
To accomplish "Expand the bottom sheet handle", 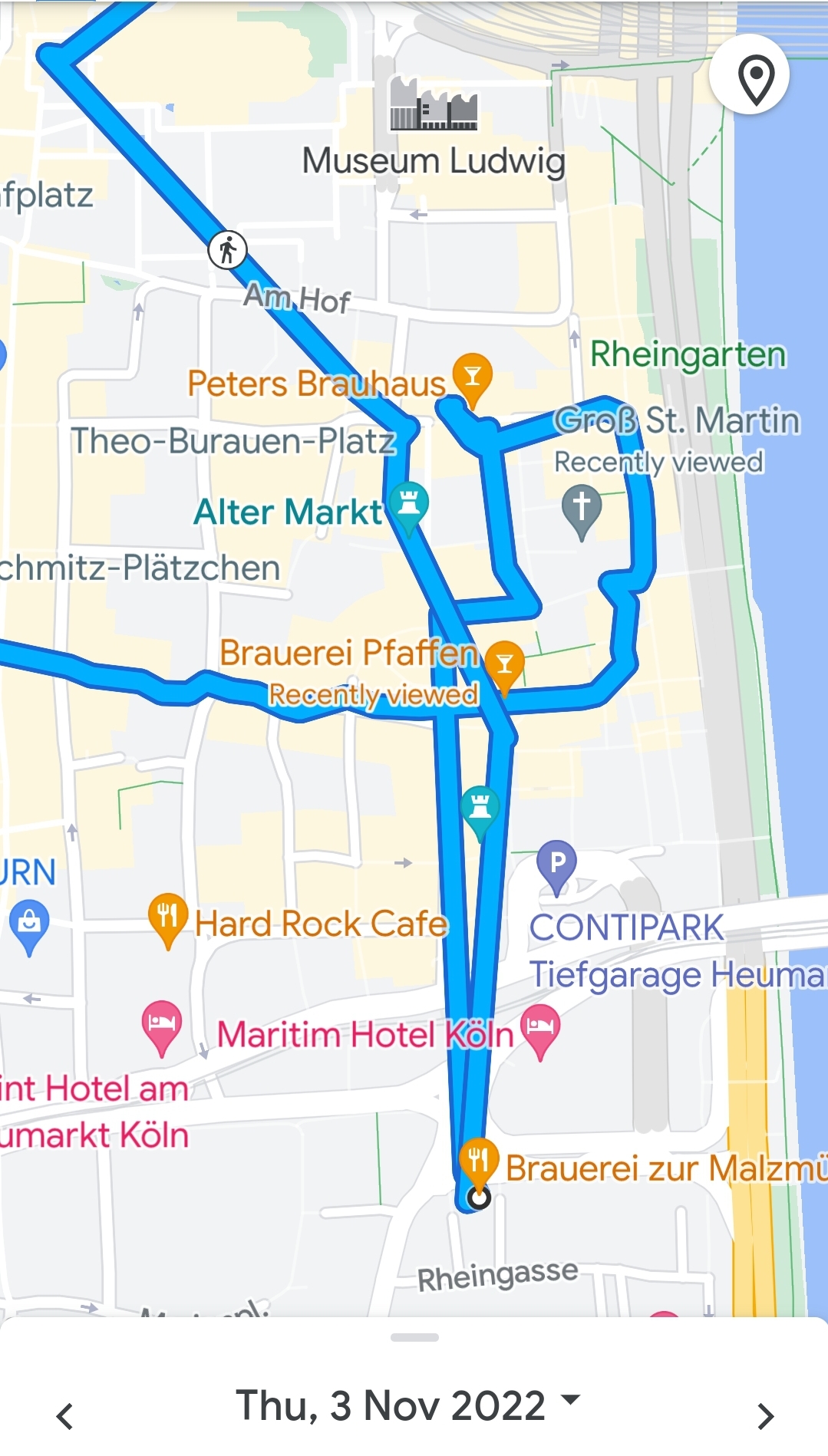I will [414, 1337].
